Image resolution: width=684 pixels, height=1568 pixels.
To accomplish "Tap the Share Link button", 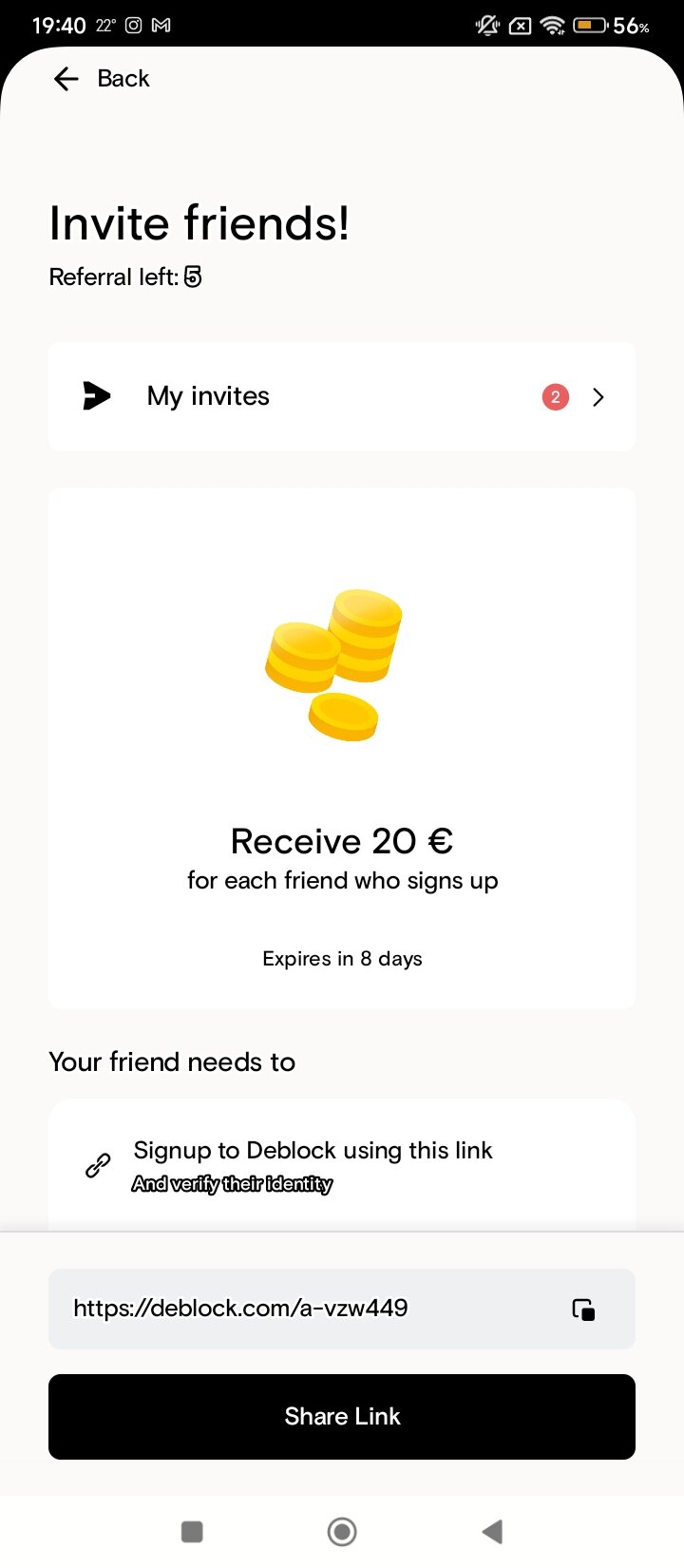I will [342, 1416].
